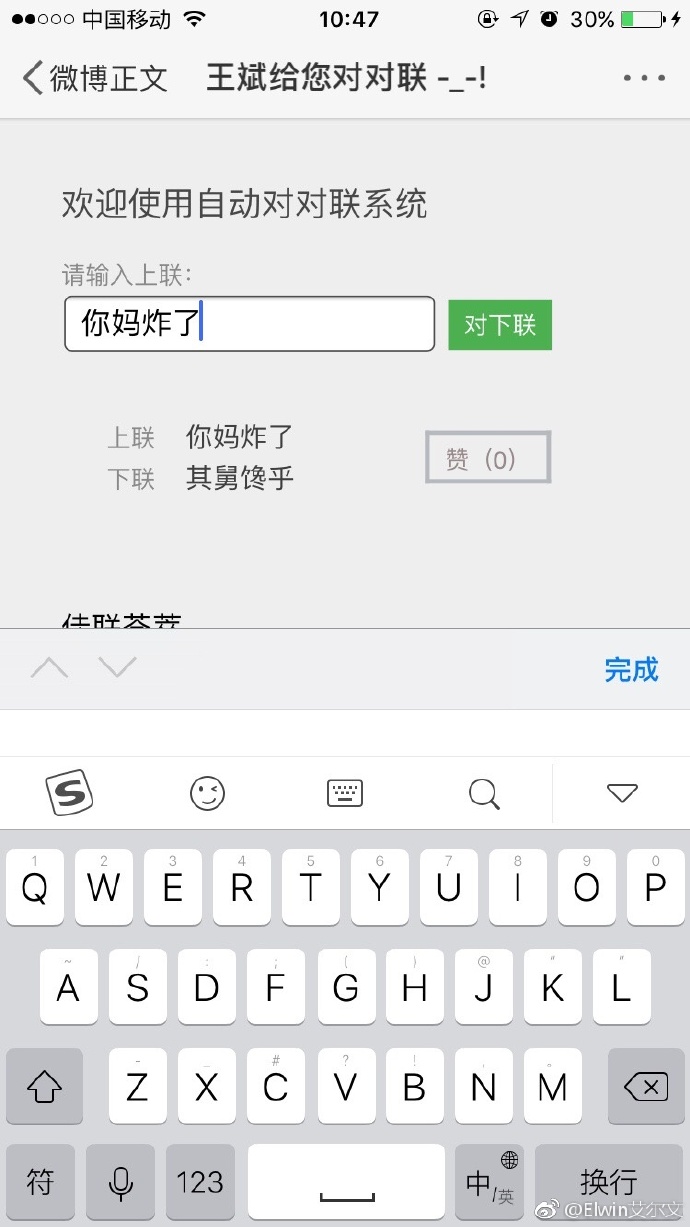
Task: Open the keyboard search tool
Action: click(x=484, y=793)
